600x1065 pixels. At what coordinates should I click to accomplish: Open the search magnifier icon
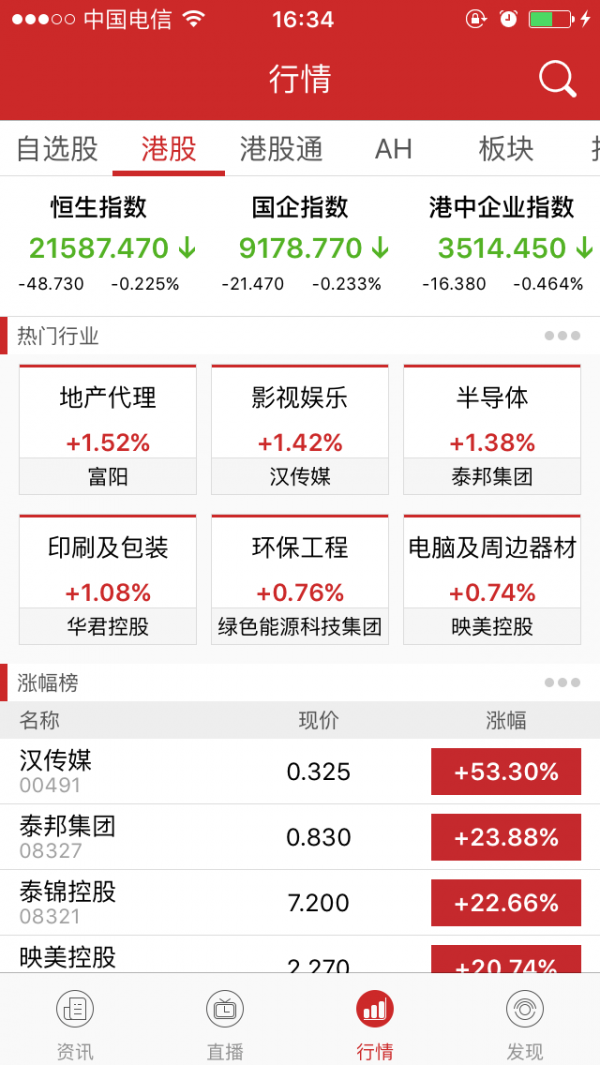tap(557, 79)
